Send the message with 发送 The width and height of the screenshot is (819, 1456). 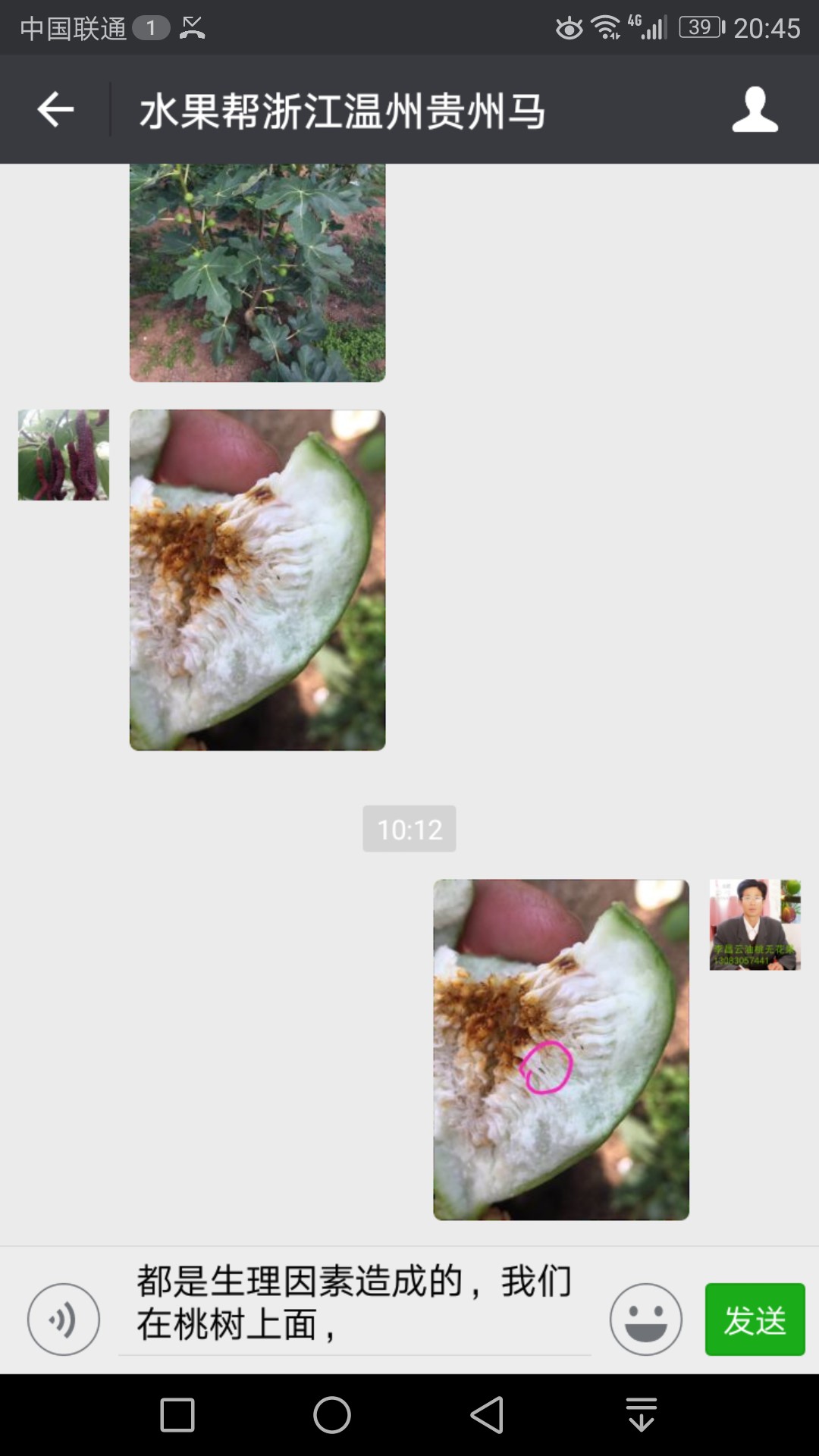(755, 1319)
